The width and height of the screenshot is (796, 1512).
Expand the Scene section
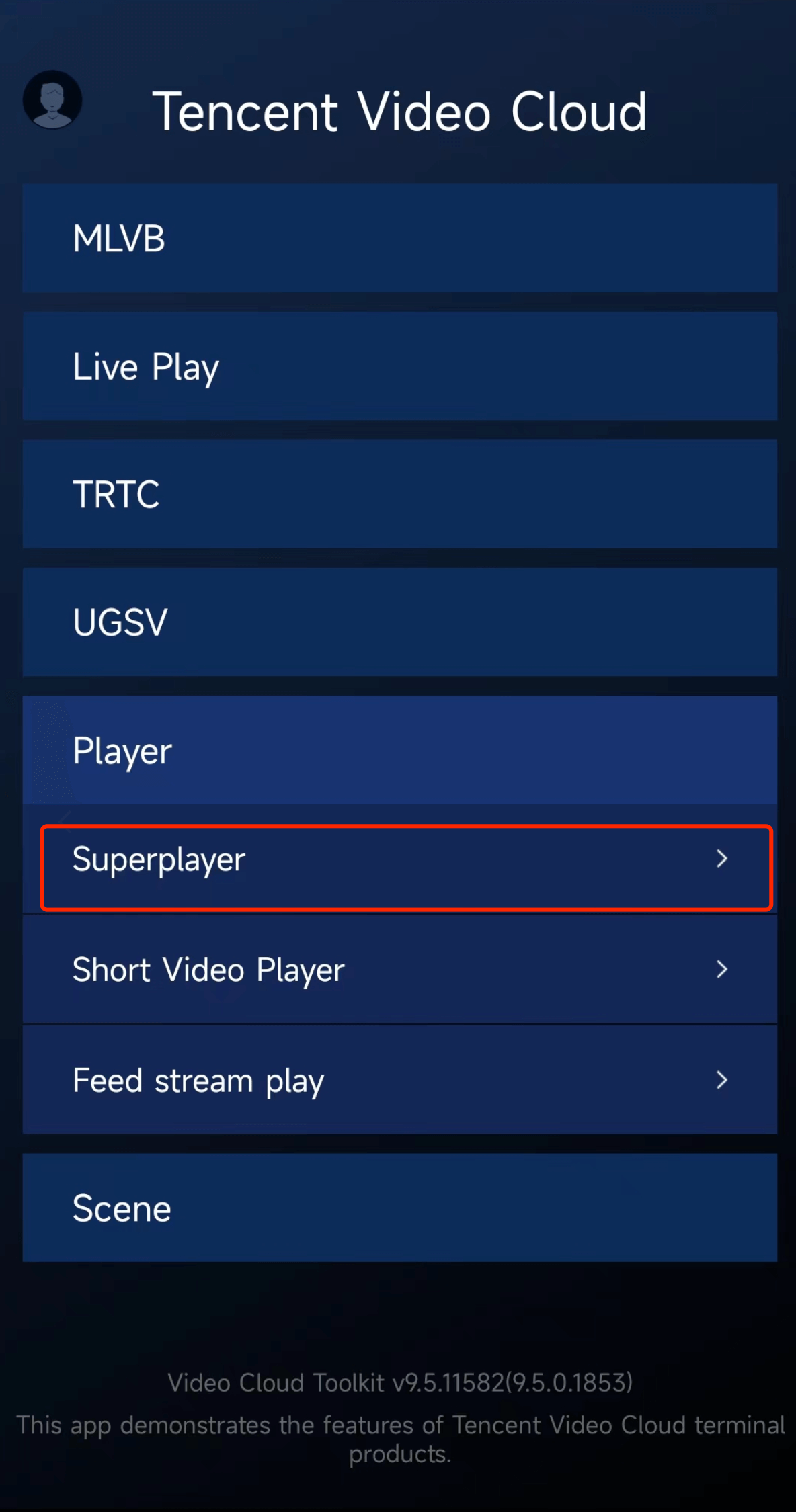click(399, 1208)
